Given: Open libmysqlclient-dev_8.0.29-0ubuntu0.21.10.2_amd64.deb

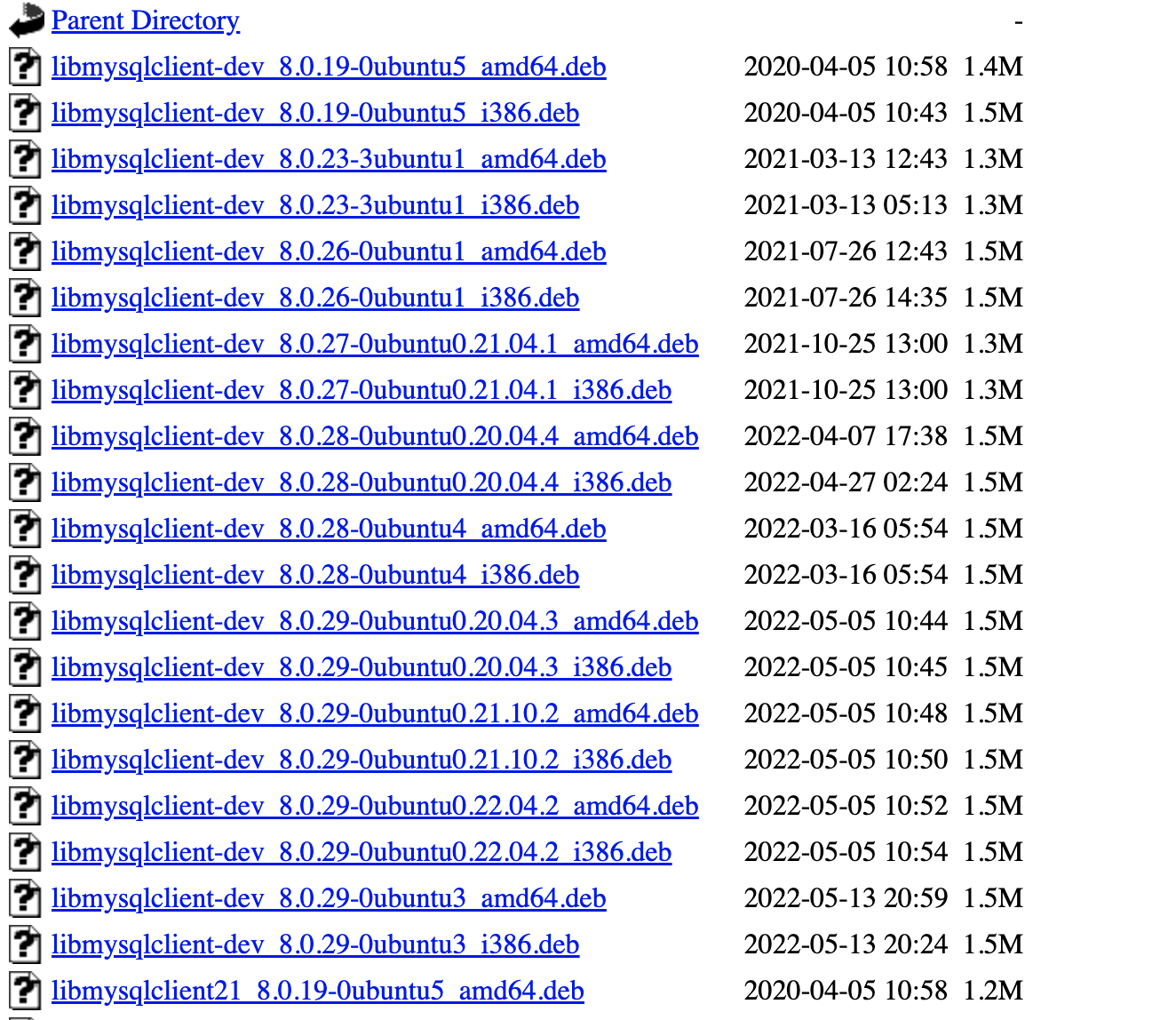Looking at the screenshot, I should pos(375,713).
